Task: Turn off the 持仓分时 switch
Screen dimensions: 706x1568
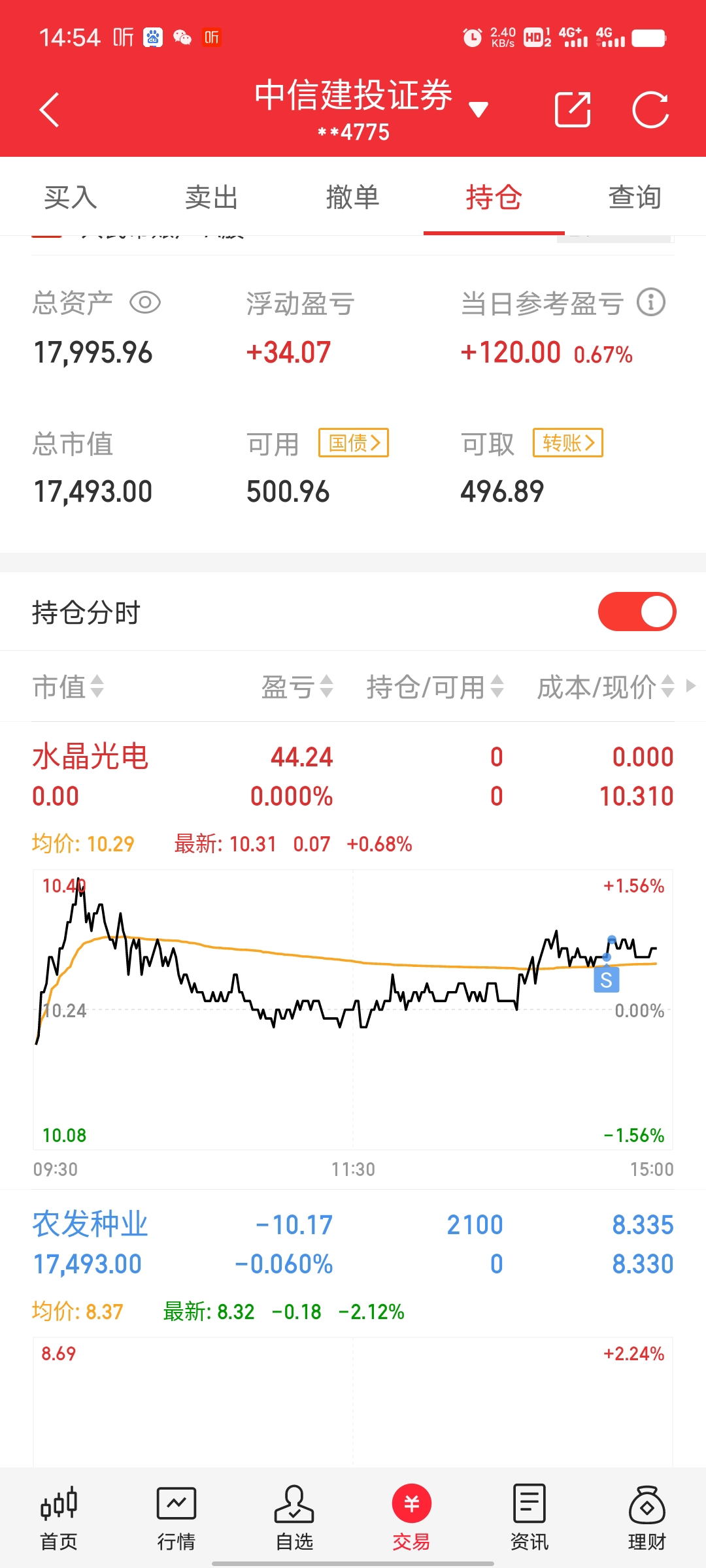Action: pos(637,612)
